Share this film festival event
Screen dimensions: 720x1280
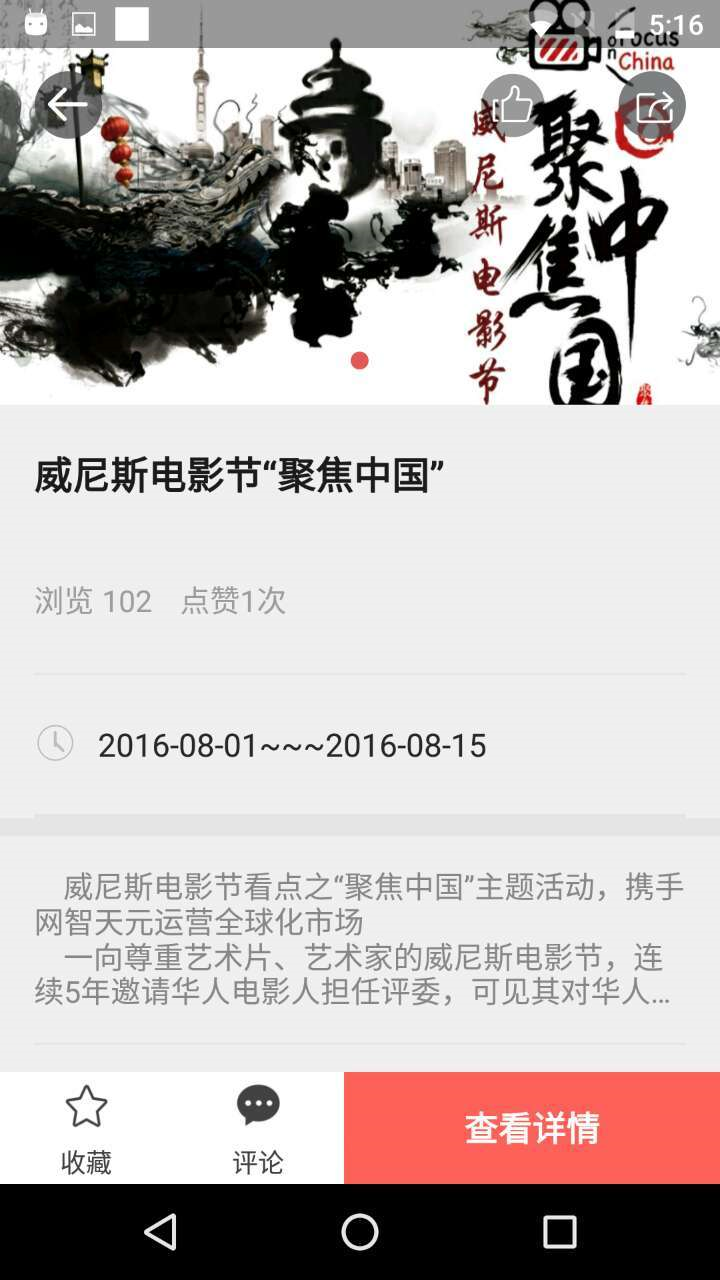click(652, 105)
